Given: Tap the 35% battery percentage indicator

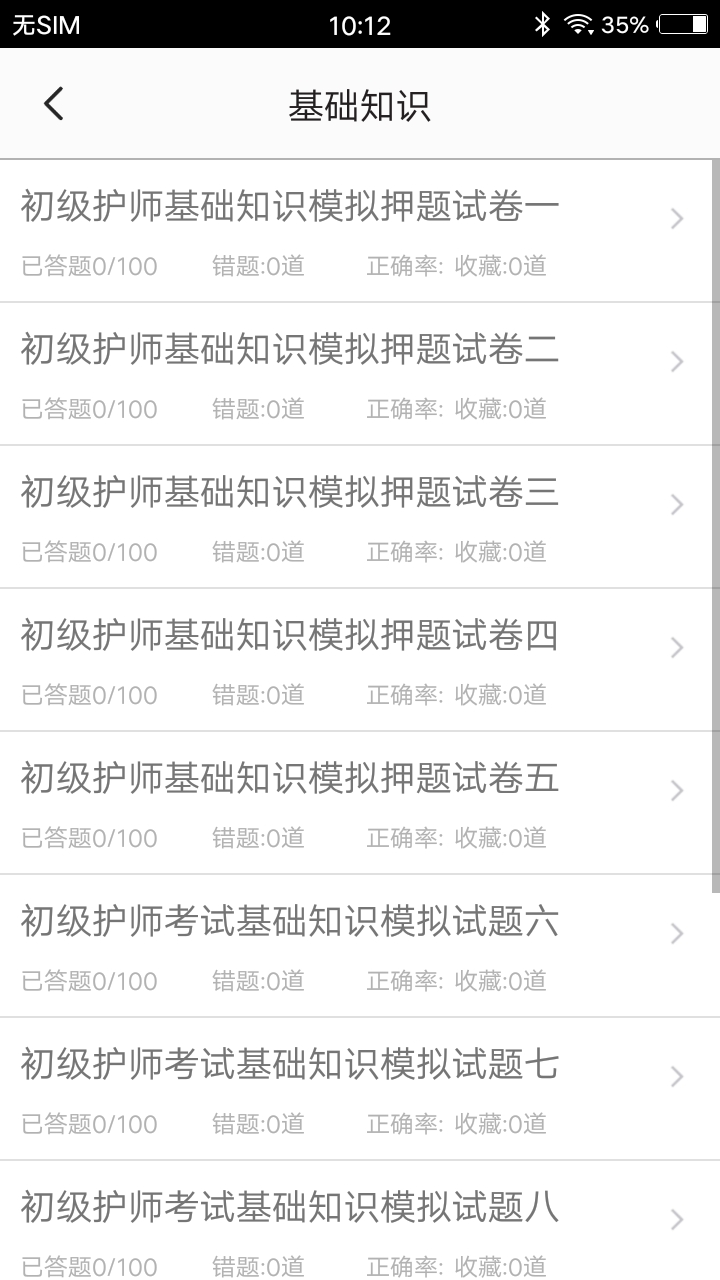Looking at the screenshot, I should pos(627,25).
